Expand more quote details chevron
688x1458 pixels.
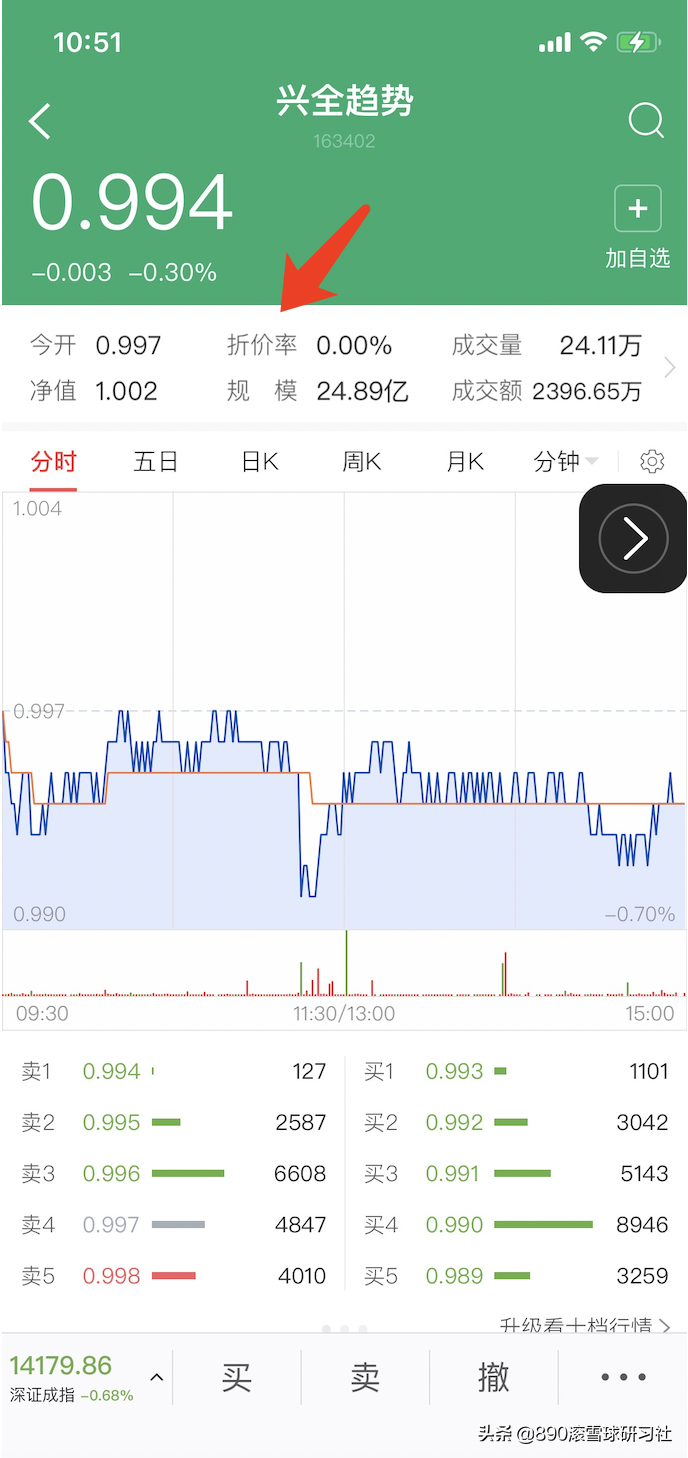669,368
